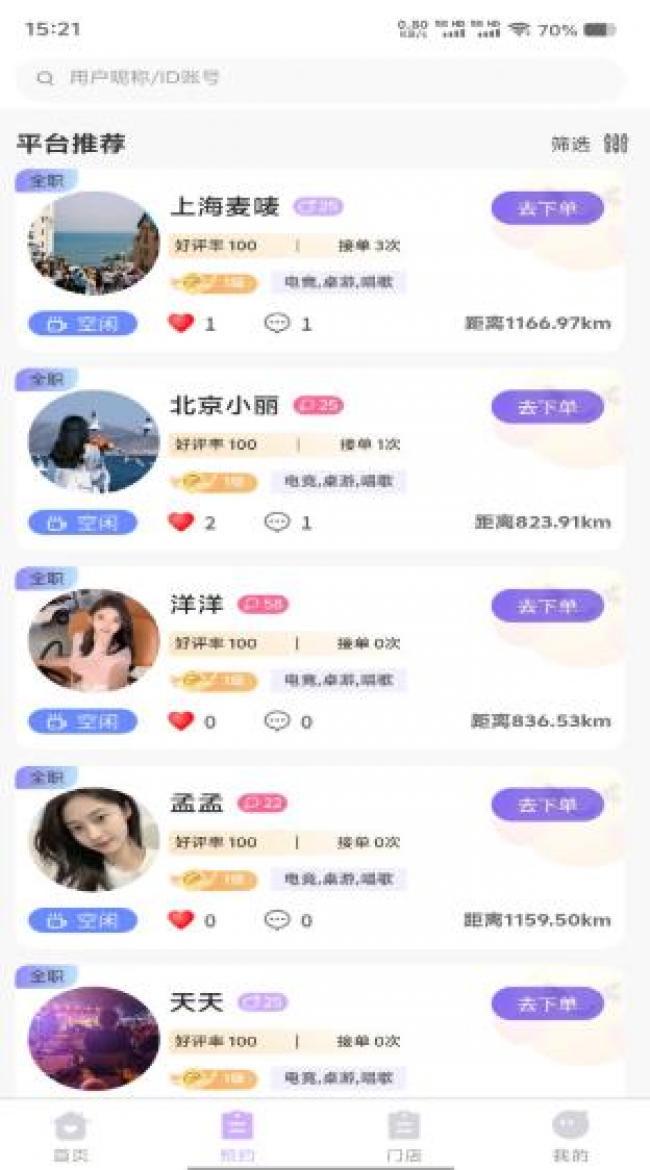650x1170 pixels.
Task: Open 上海麦唛's profile photo
Action: [x=94, y=243]
